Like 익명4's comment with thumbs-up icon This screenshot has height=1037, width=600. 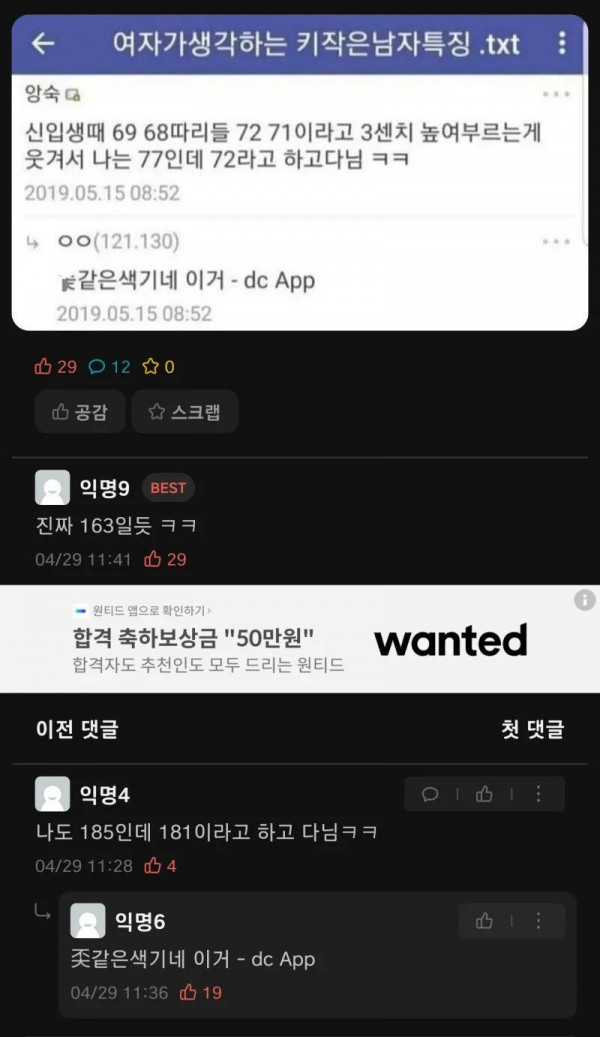point(485,794)
